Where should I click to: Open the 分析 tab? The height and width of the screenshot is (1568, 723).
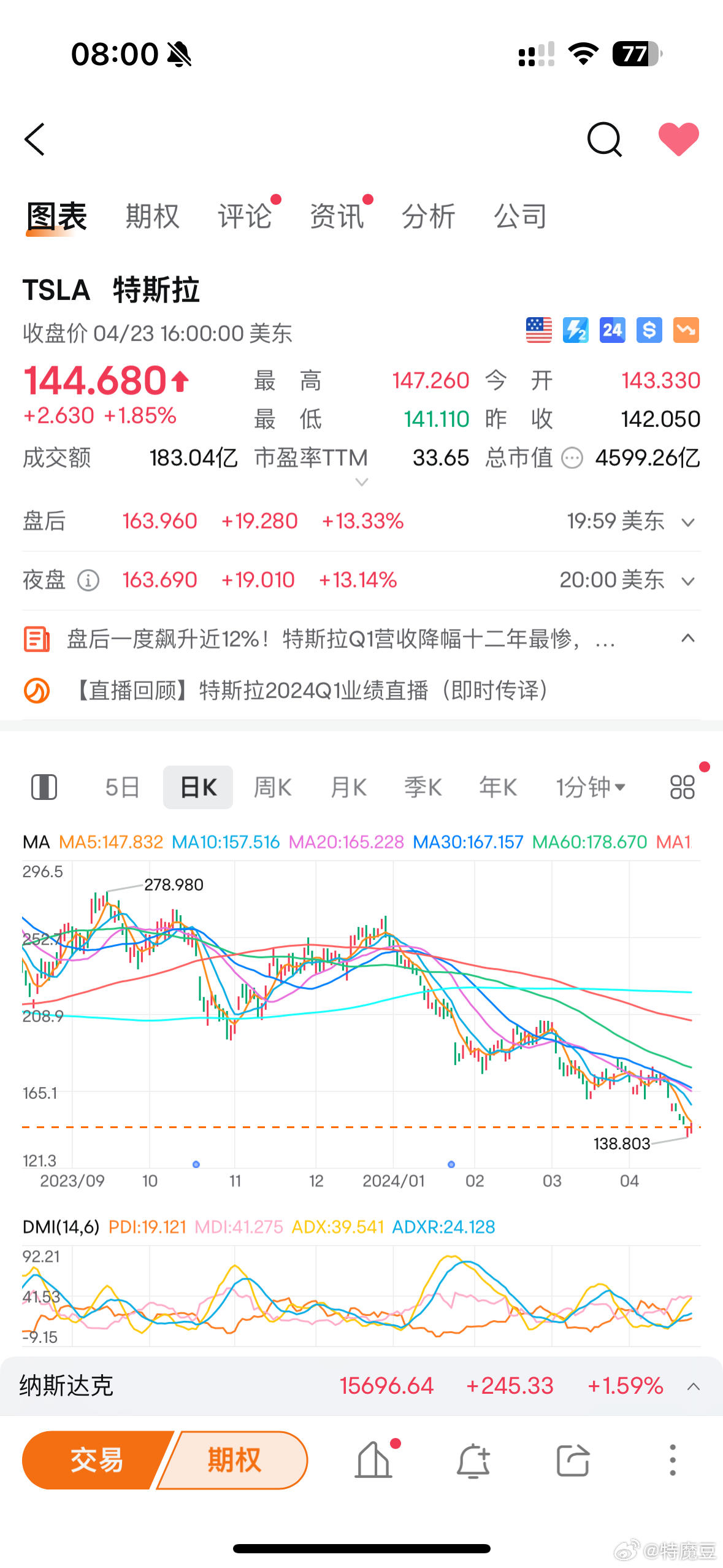coord(429,217)
